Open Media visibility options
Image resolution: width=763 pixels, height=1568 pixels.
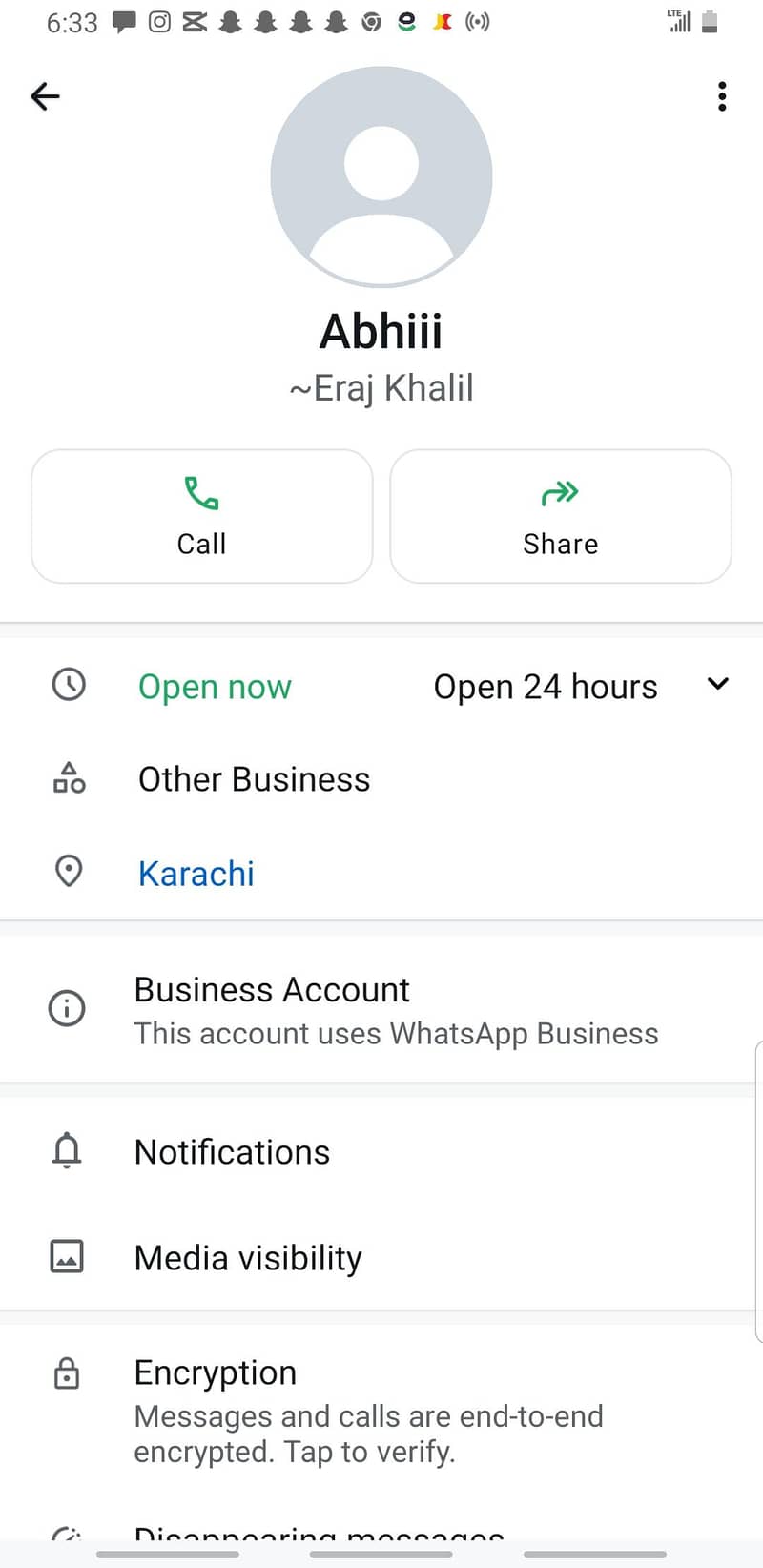248,1257
